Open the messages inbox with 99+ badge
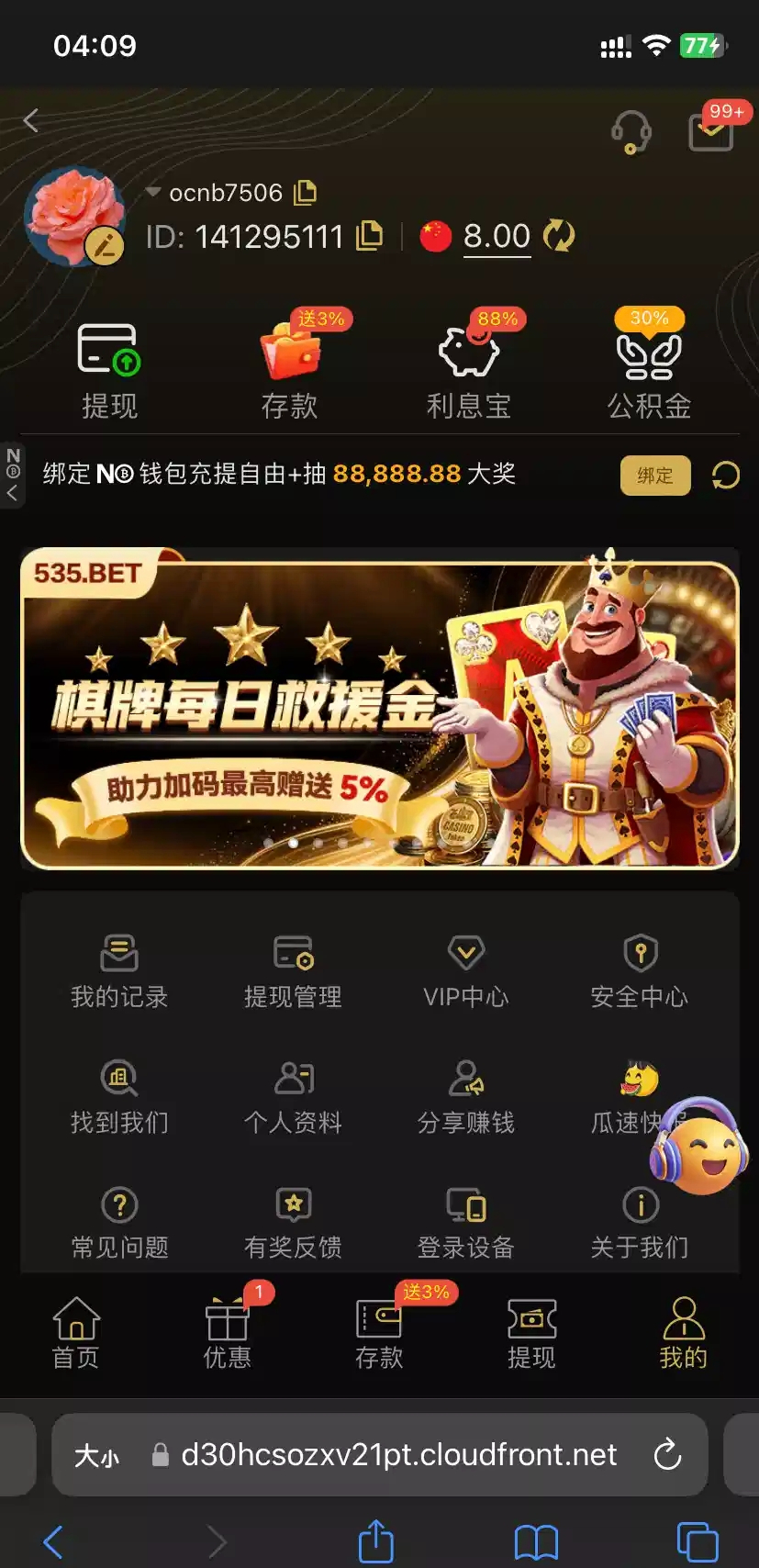Image resolution: width=759 pixels, height=1568 pixels. 711,131
